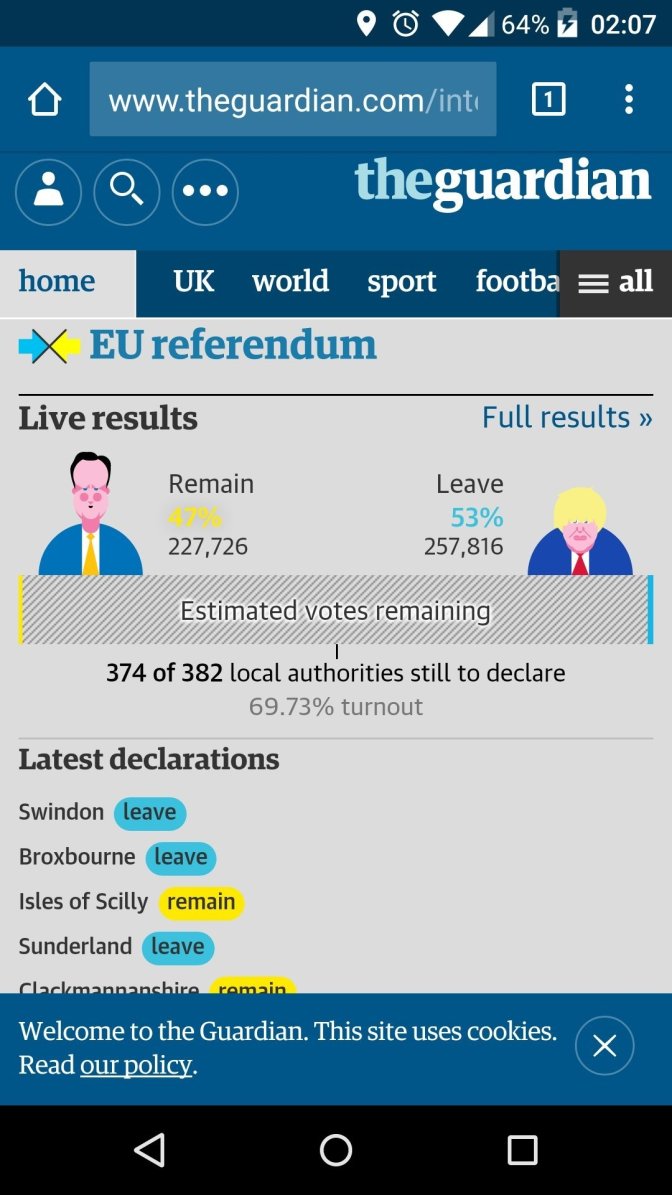Read the cookie policy via our policy link

coord(136,1065)
